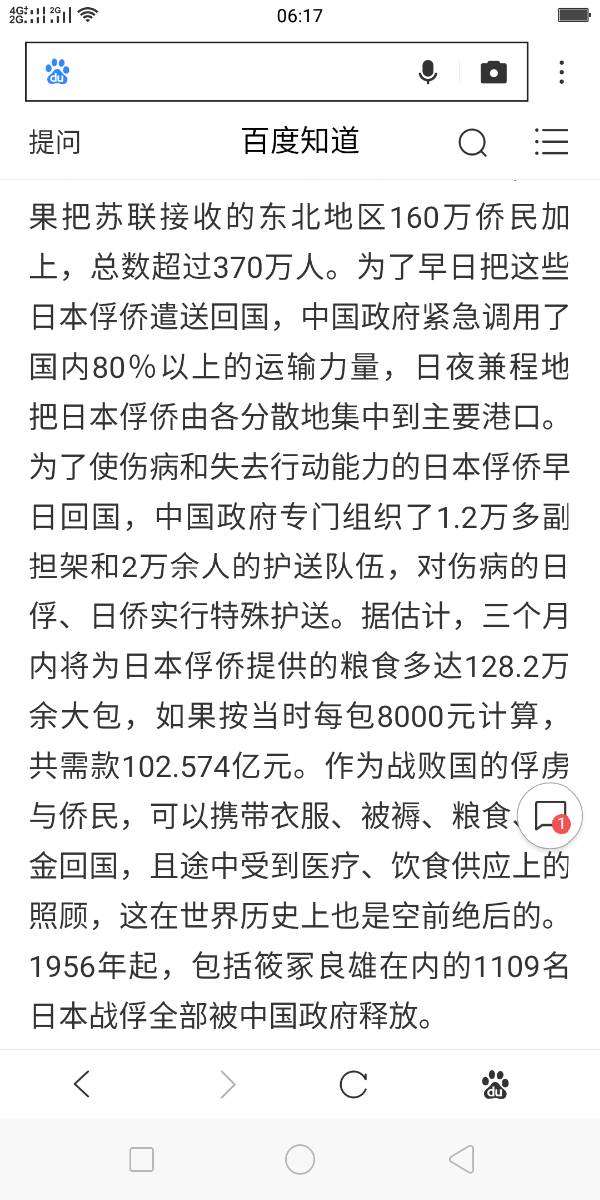Tap 提问 to ask a question
600x1200 pixels.
(x=55, y=142)
